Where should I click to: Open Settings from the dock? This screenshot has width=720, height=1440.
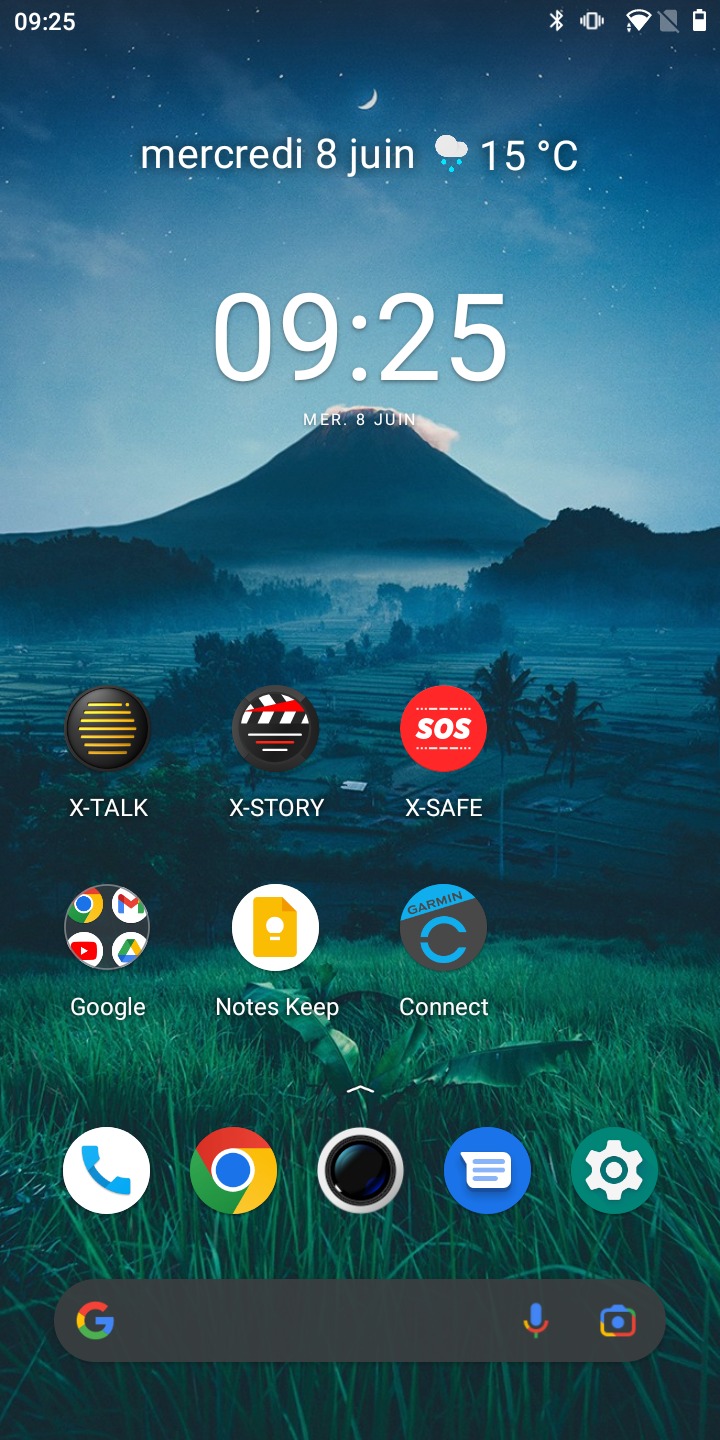[x=614, y=1170]
